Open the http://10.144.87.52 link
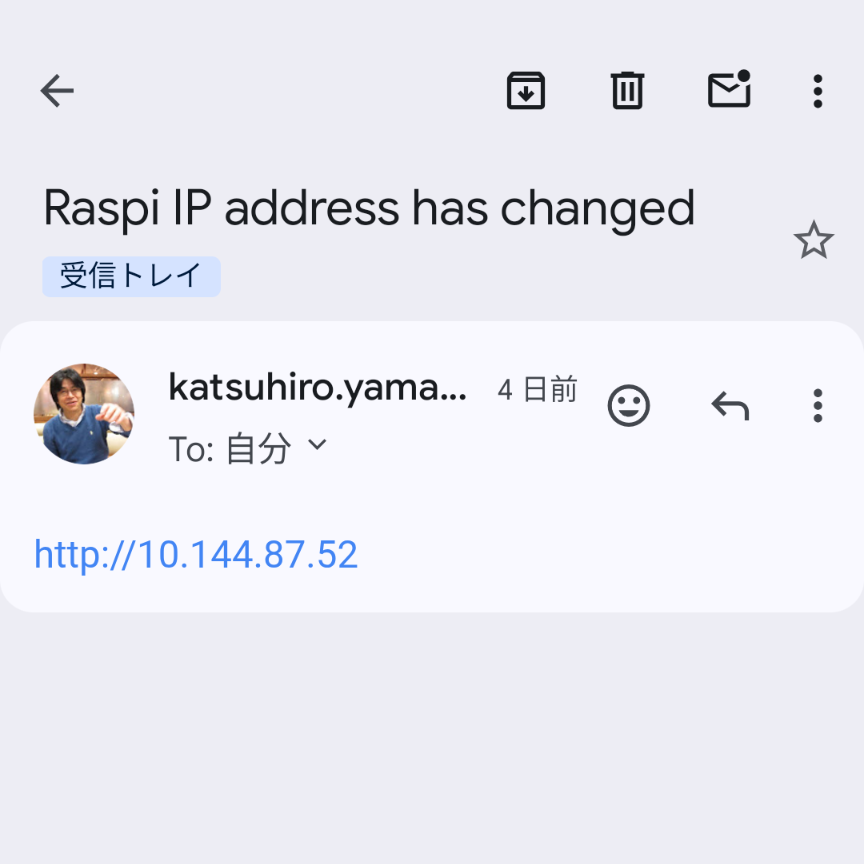864x864 pixels. coord(196,554)
